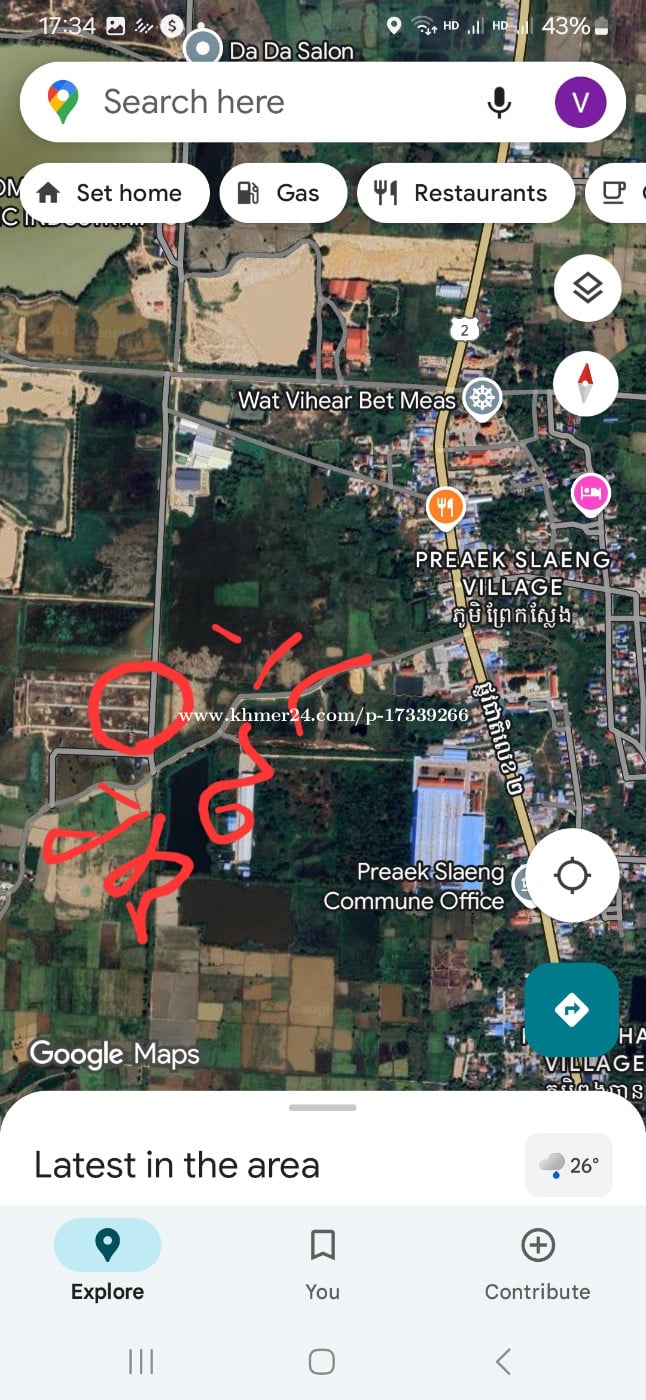Go back using the system back button
This screenshot has width=646, height=1400.
(x=503, y=1361)
